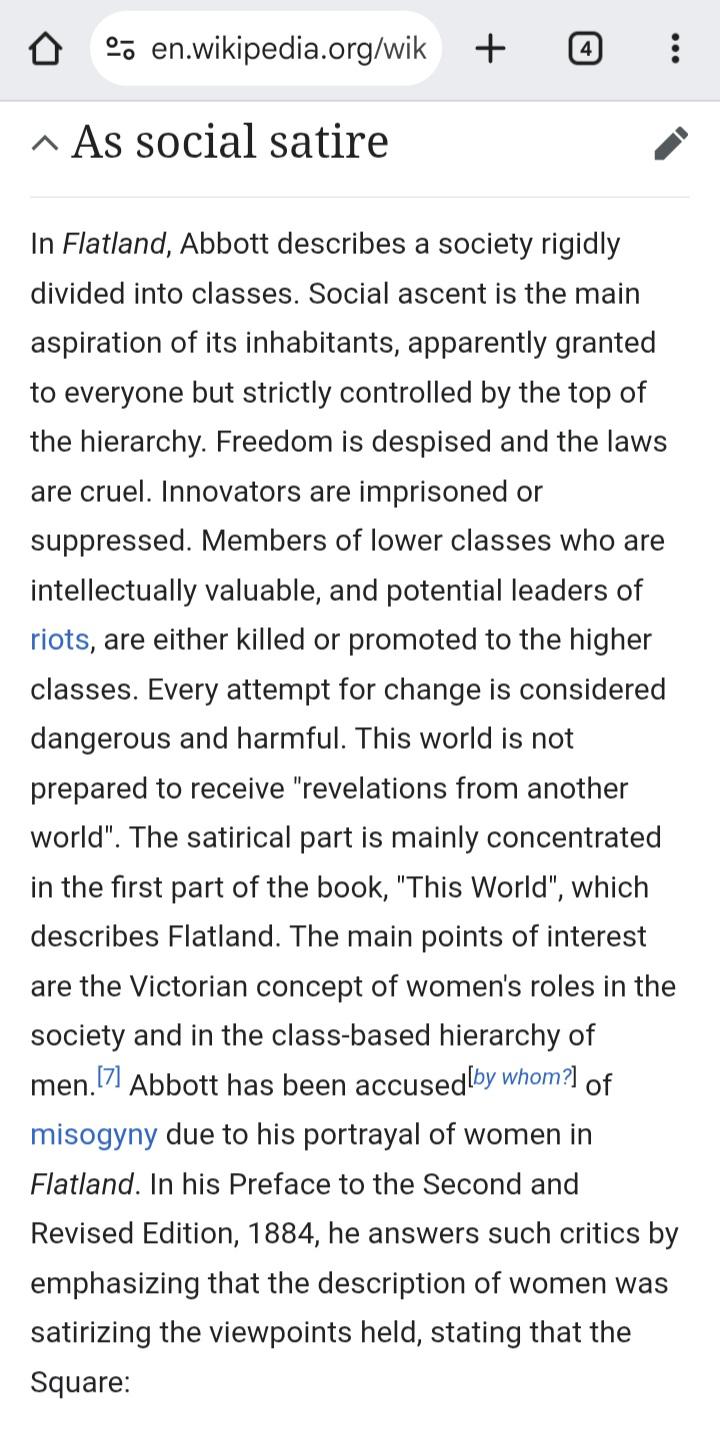Screen dimensions: 720x1444
Task: Tap the by whom? annotation link
Action: 522,1077
